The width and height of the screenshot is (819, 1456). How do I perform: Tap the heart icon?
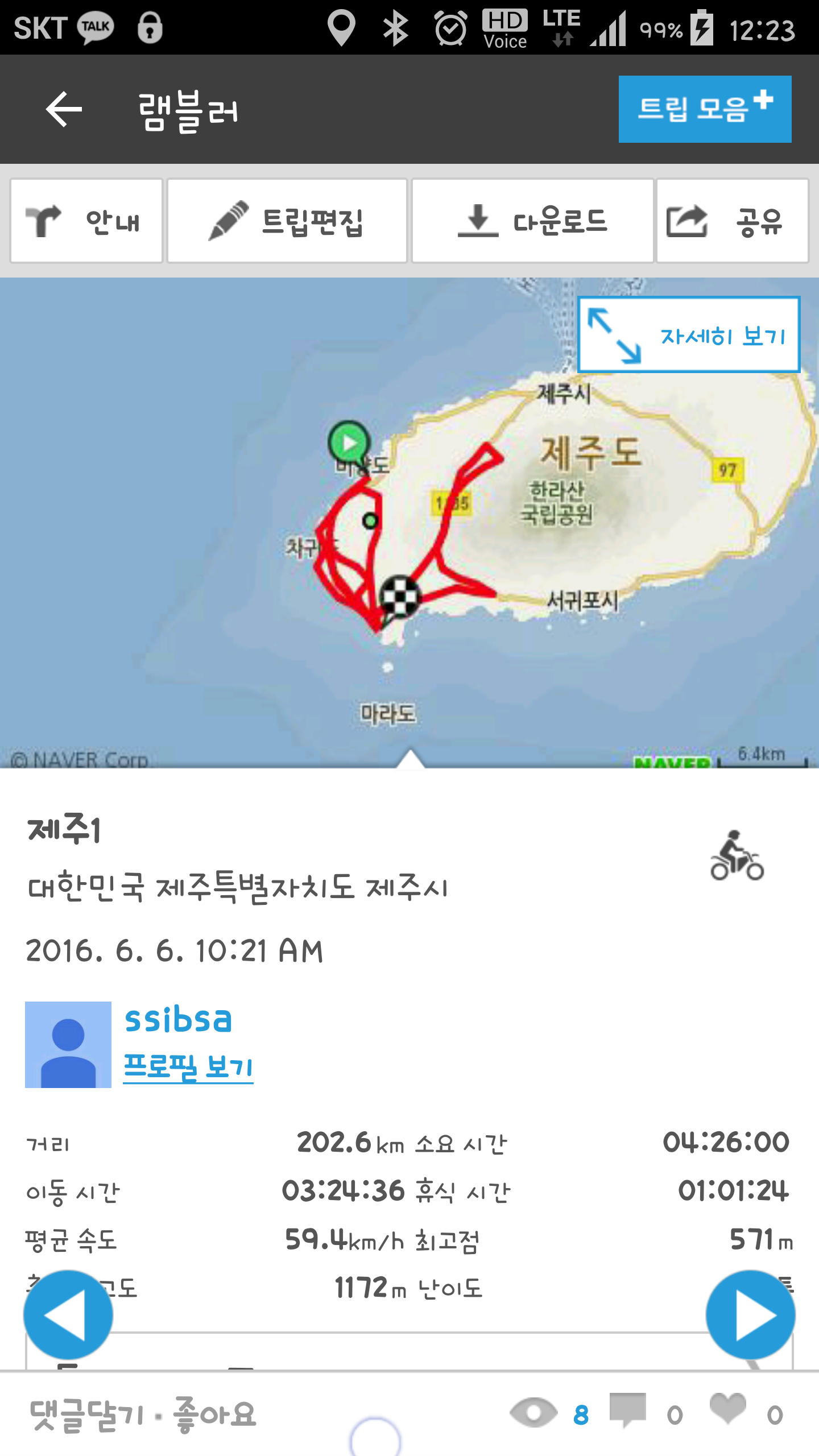(727, 1409)
